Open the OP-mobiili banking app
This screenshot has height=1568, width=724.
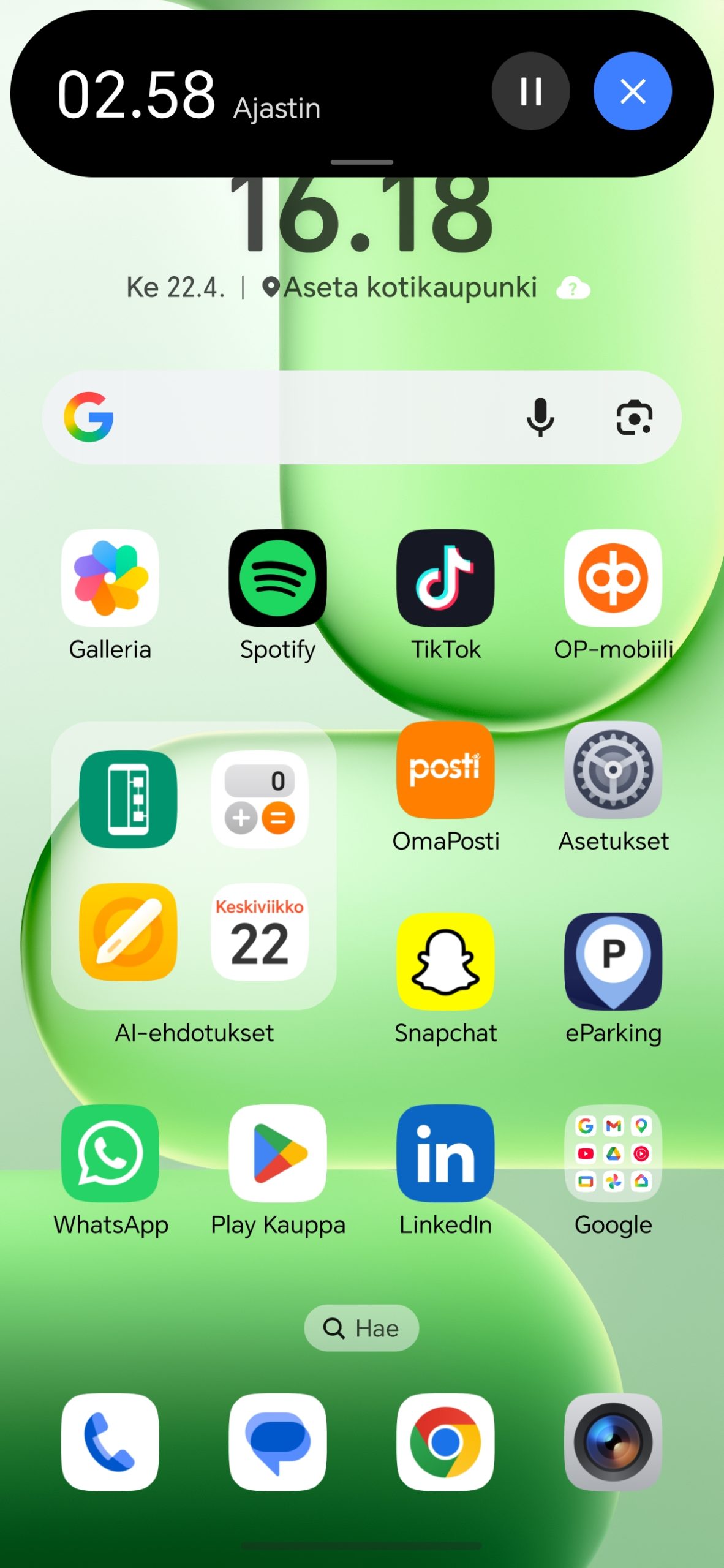[x=613, y=578]
